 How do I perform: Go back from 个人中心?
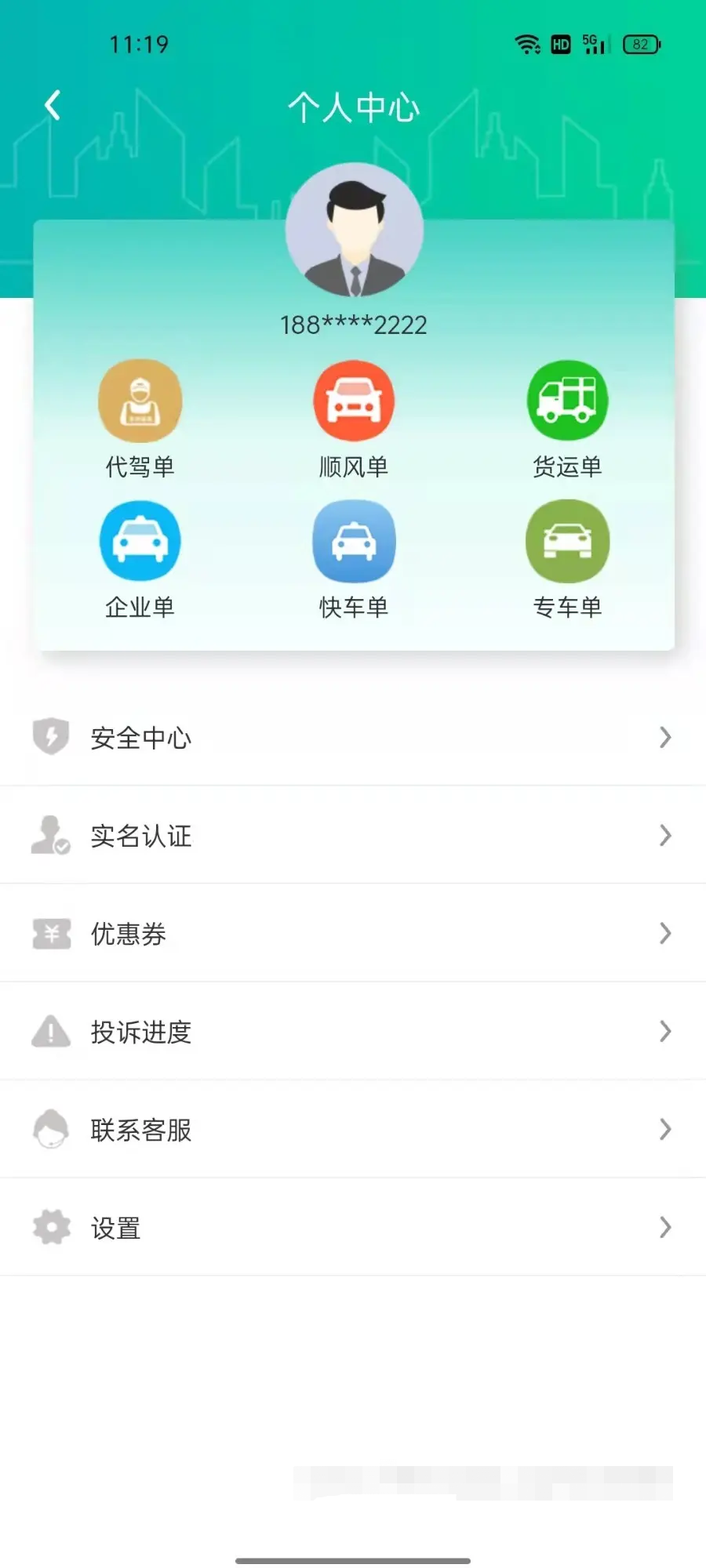pyautogui.click(x=53, y=105)
